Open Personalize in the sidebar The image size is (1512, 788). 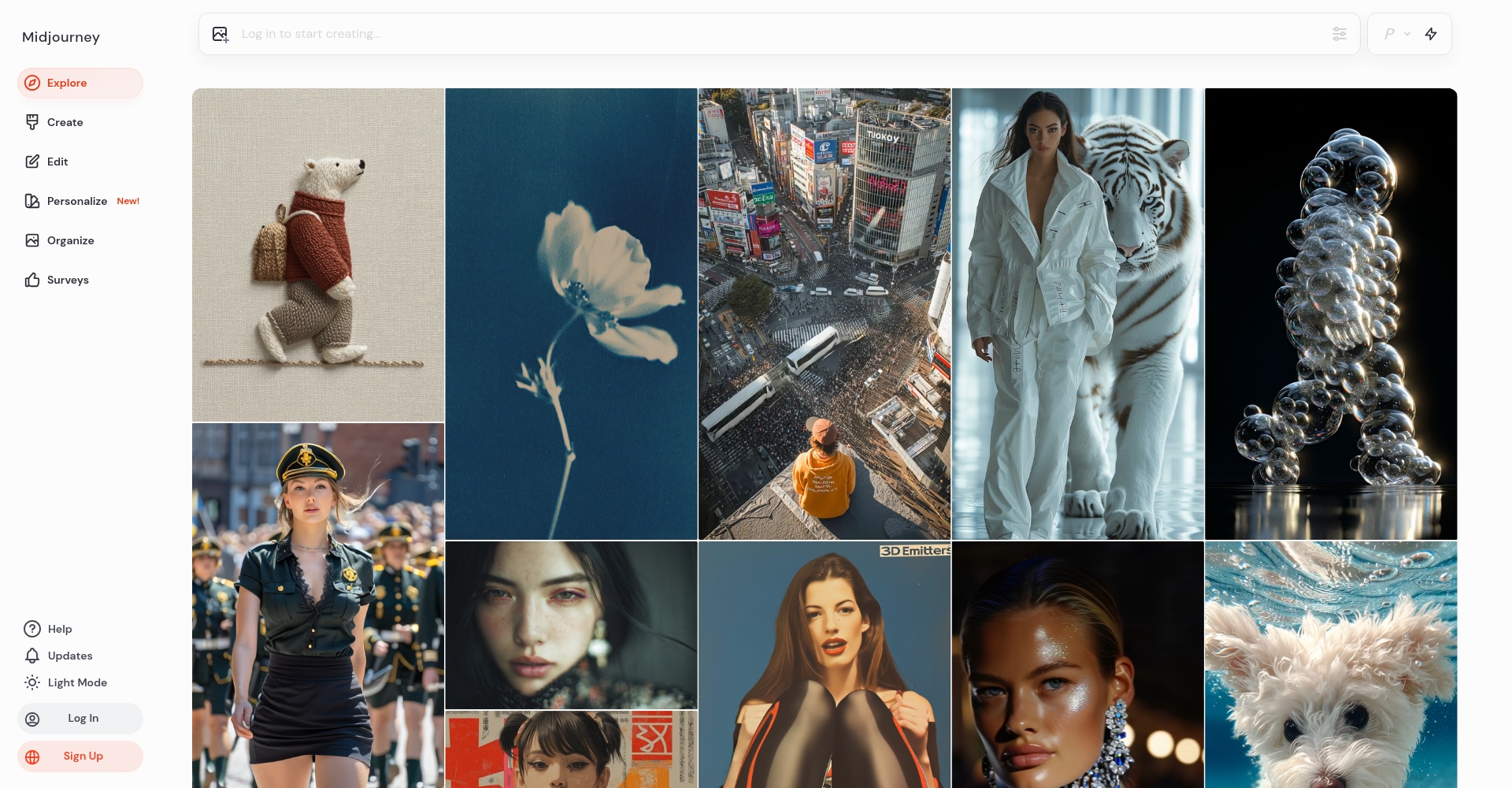[76, 201]
